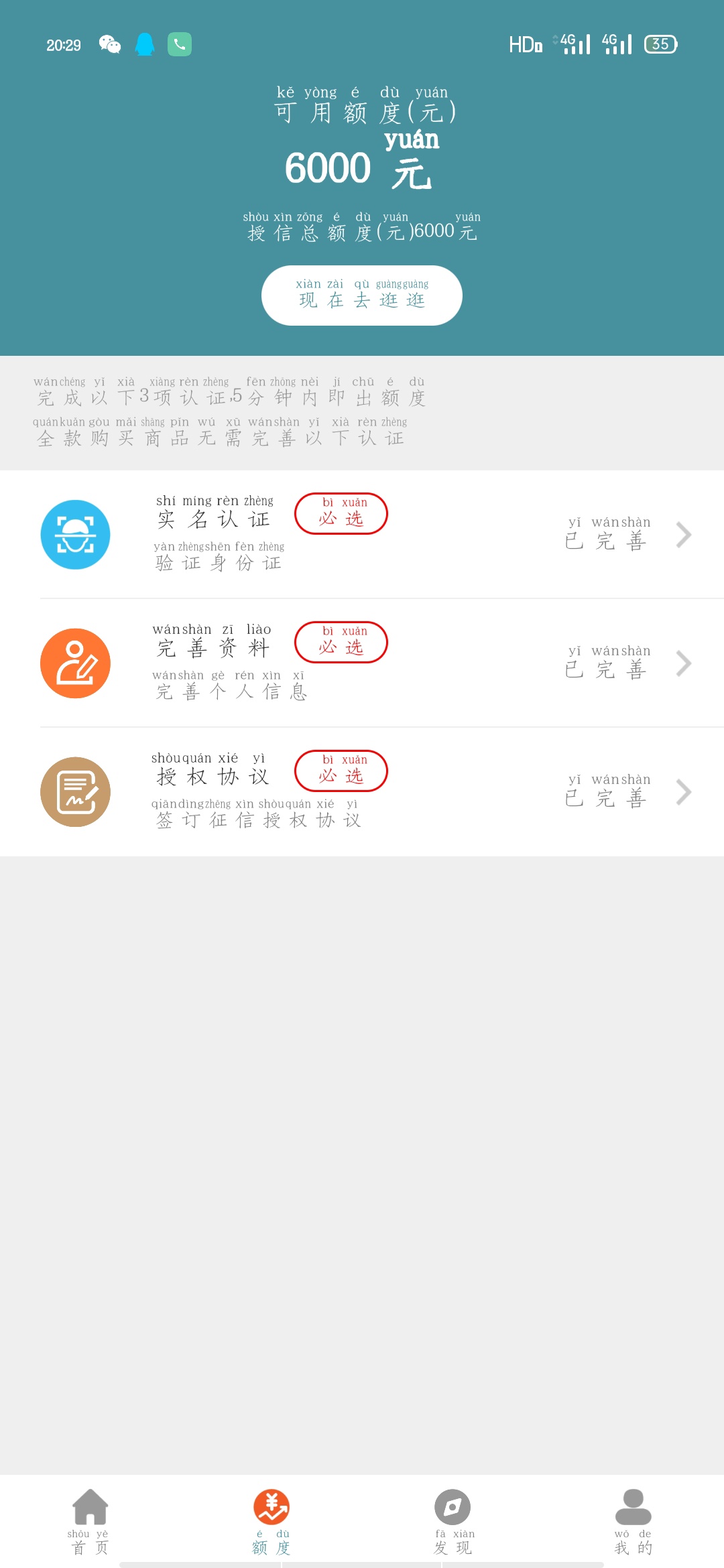Tap the 现在去逛逛 button
Screen dimensions: 724x1568
(x=362, y=296)
